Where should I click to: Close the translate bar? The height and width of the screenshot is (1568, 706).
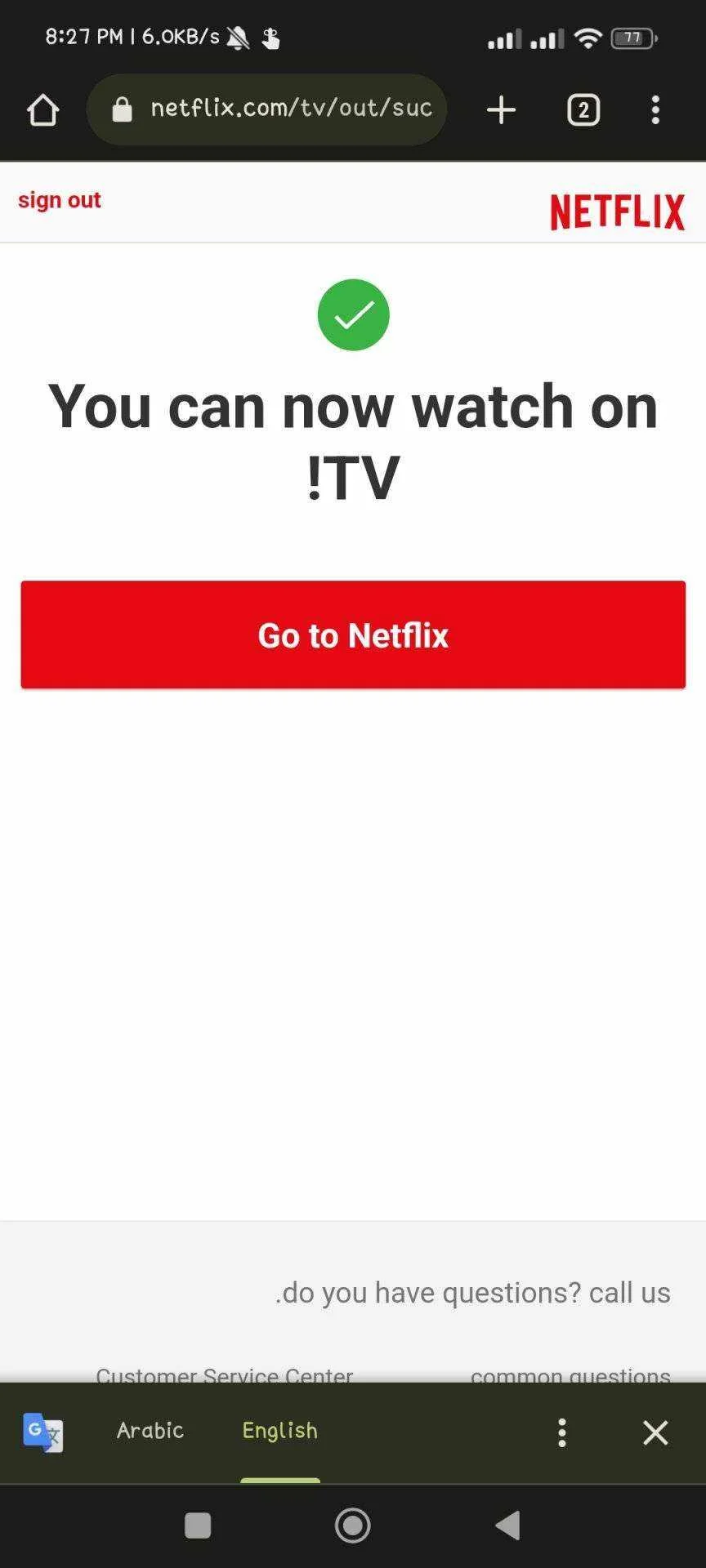655,1432
